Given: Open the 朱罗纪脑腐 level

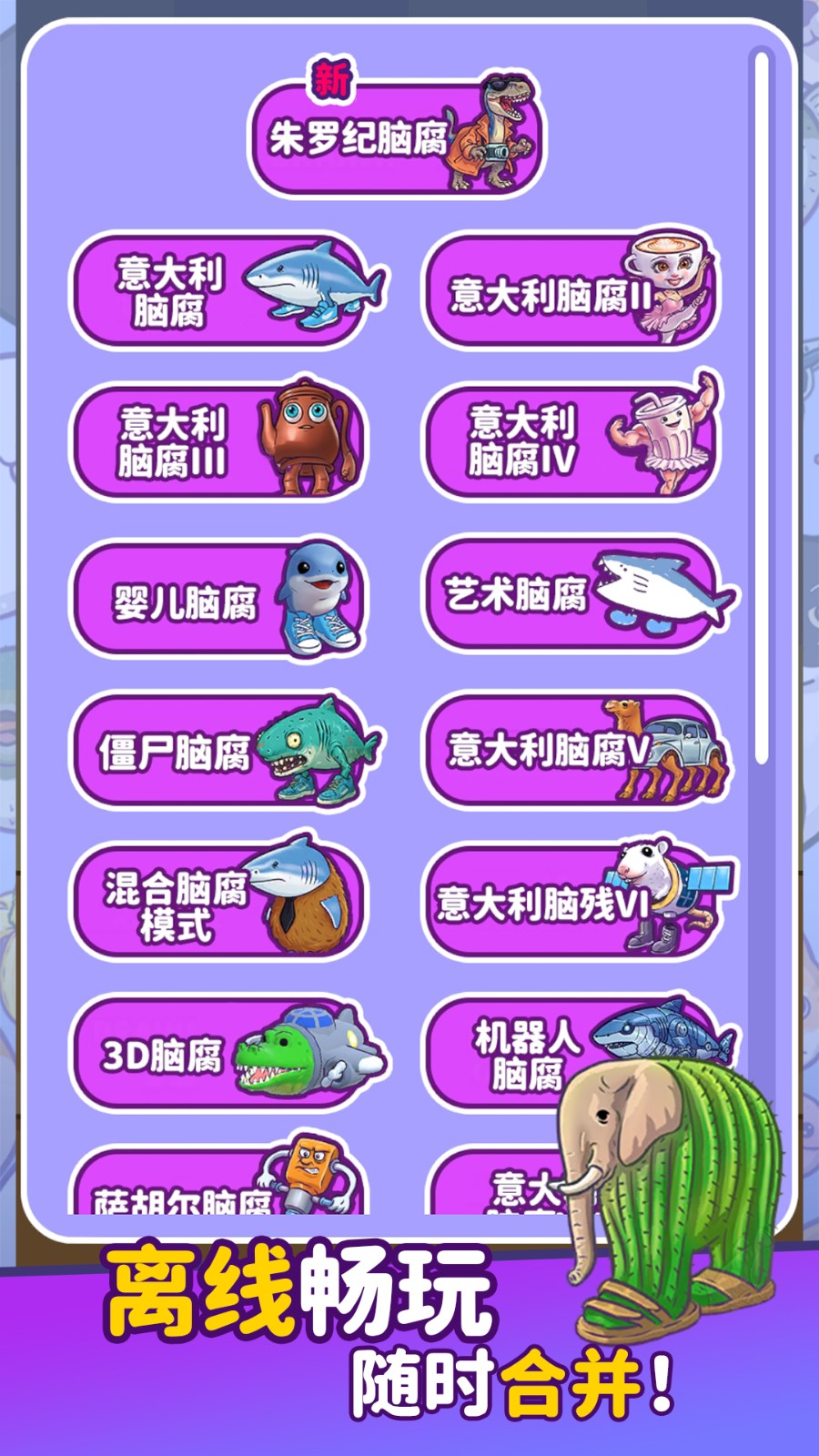Looking at the screenshot, I should click(364, 136).
